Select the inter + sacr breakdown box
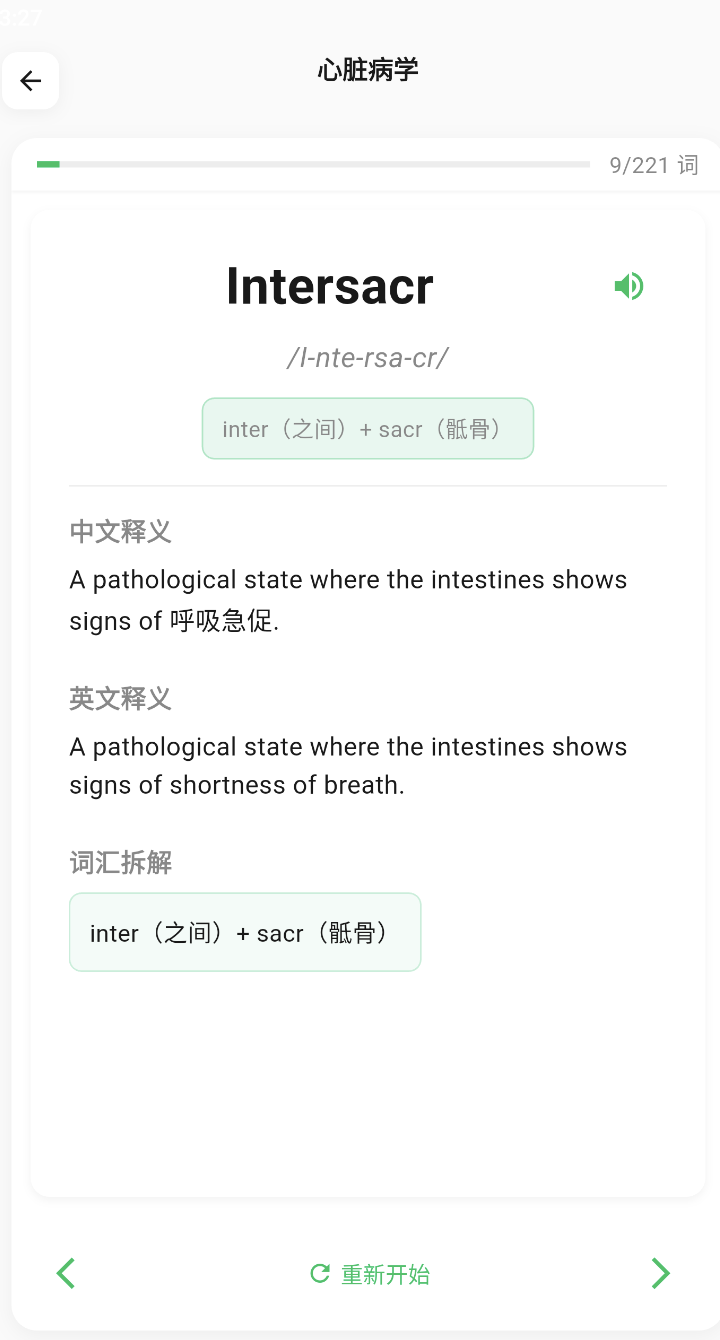The height and width of the screenshot is (1340, 720). pos(245,932)
